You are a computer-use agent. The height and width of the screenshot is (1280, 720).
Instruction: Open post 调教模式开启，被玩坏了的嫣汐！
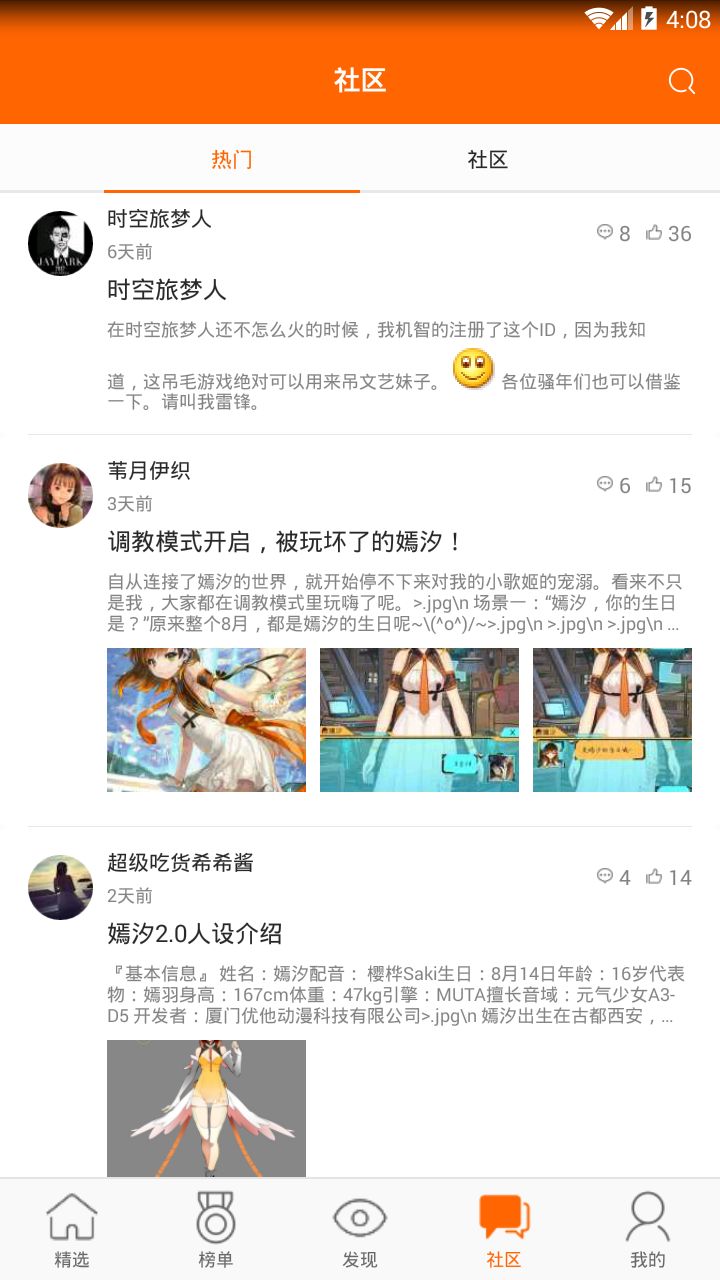[x=285, y=542]
